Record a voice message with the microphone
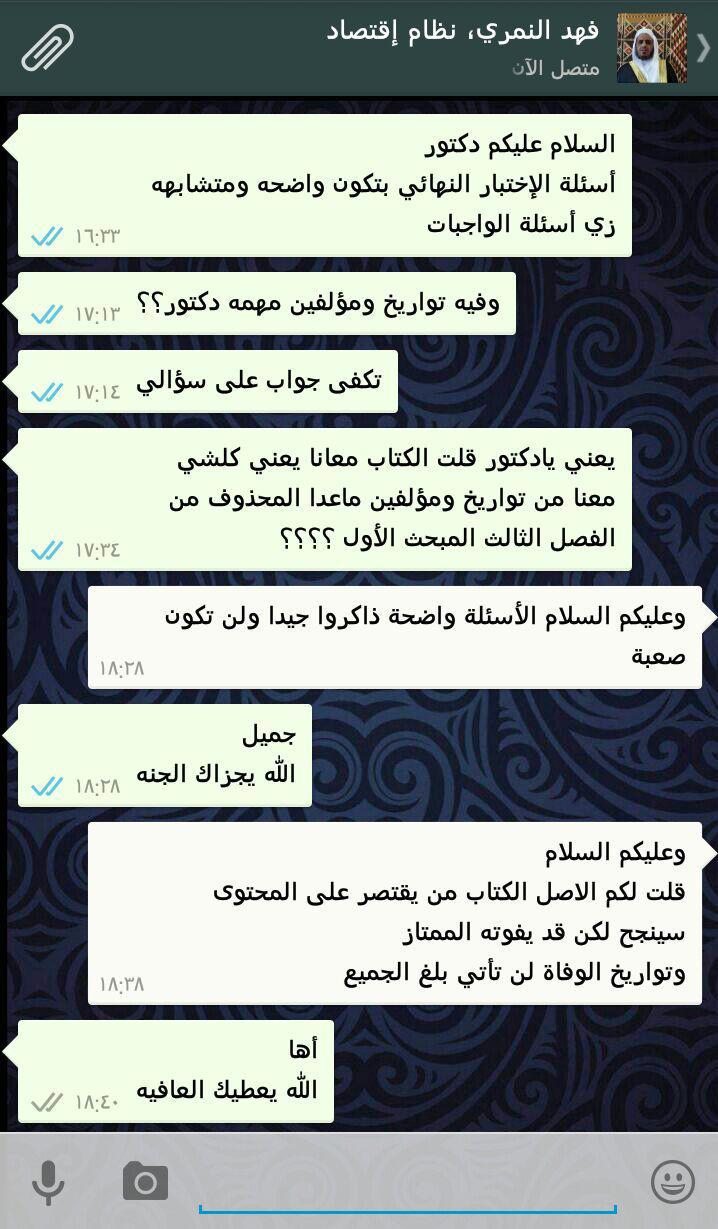 [47, 1183]
